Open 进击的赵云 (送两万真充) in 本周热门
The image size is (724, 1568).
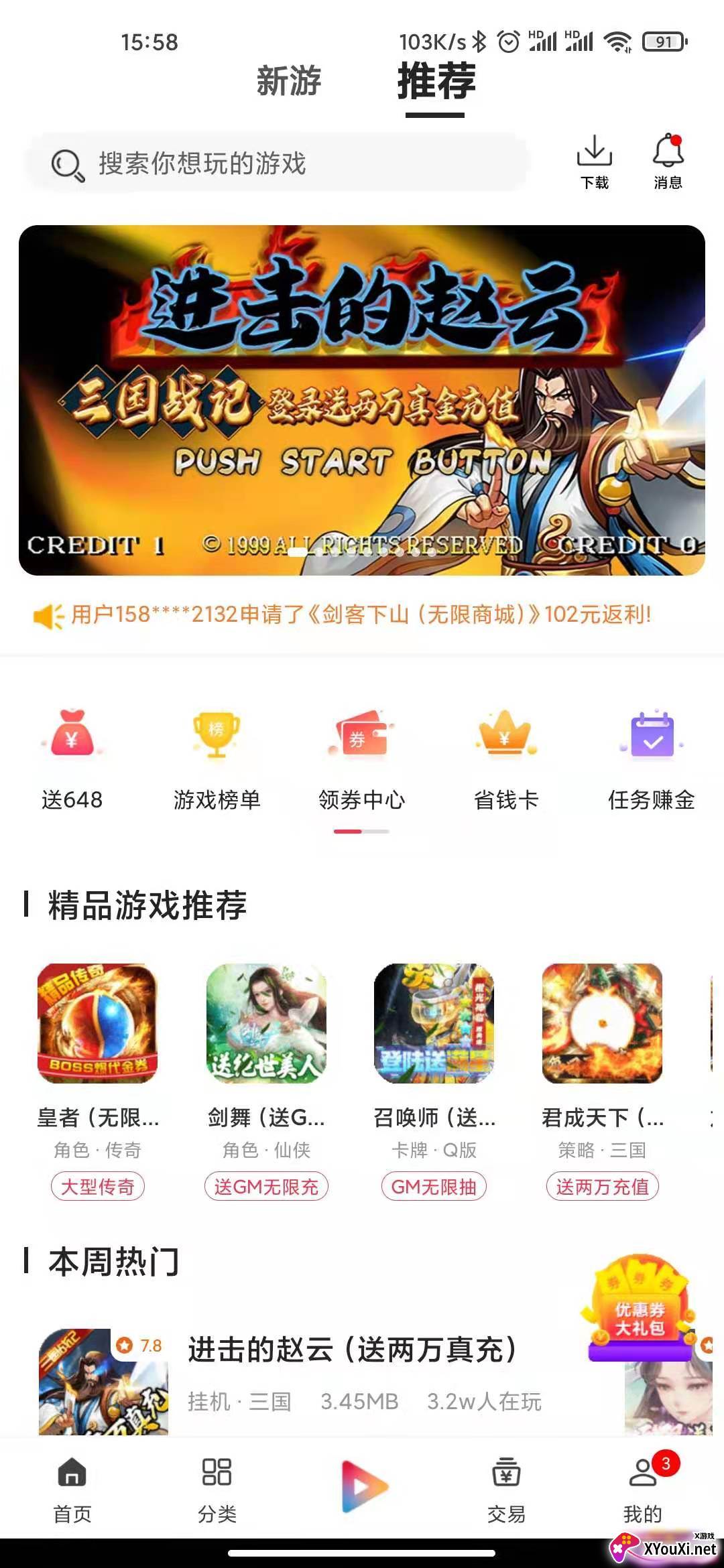pyautogui.click(x=351, y=1350)
